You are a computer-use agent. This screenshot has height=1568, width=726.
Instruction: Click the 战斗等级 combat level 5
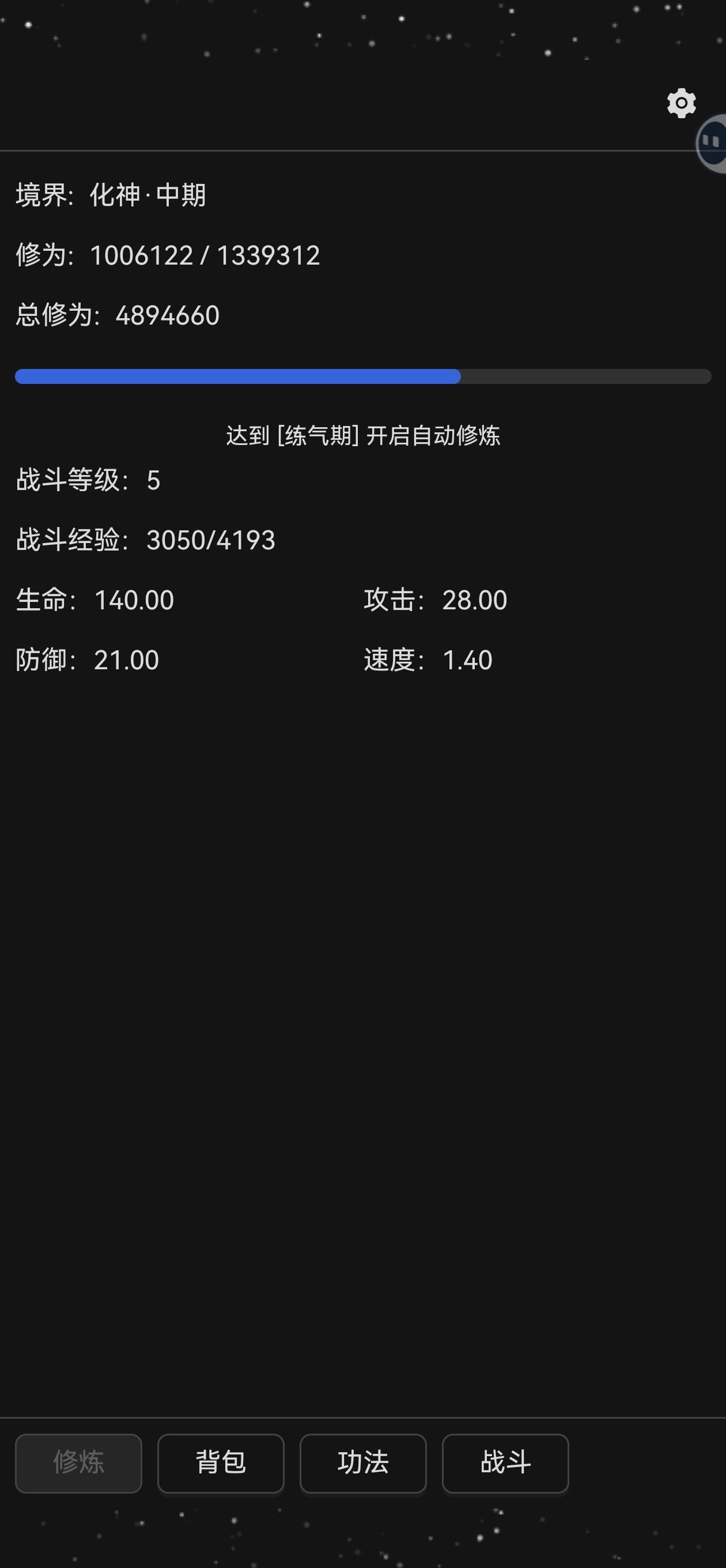pos(87,480)
